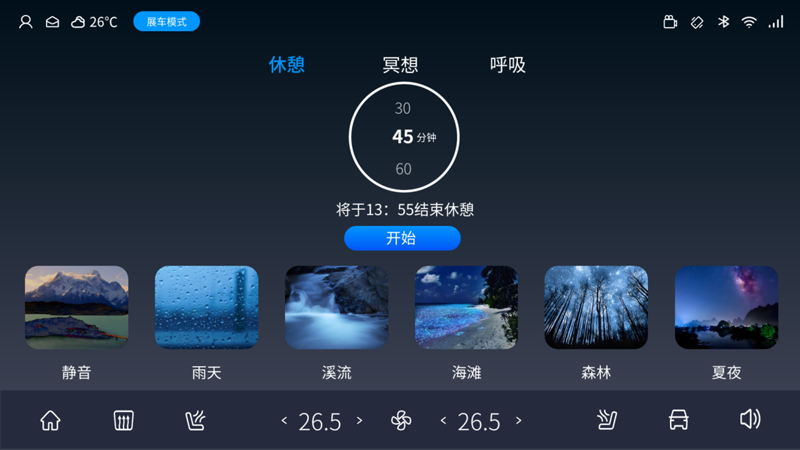This screenshot has width=800, height=450.
Task: Choose the 雨天 sound scene
Action: coord(206,307)
